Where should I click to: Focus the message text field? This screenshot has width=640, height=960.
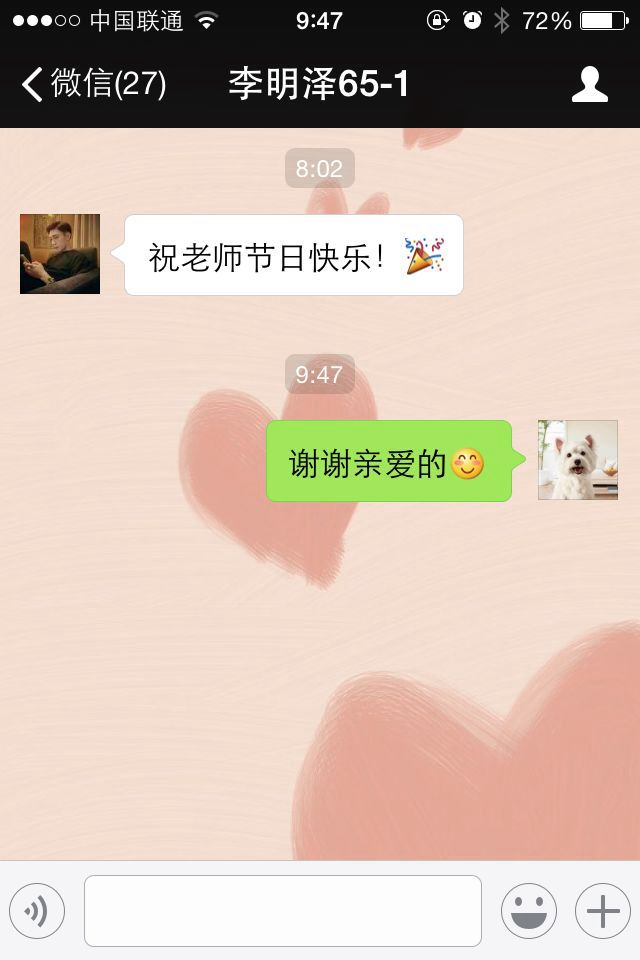282,911
